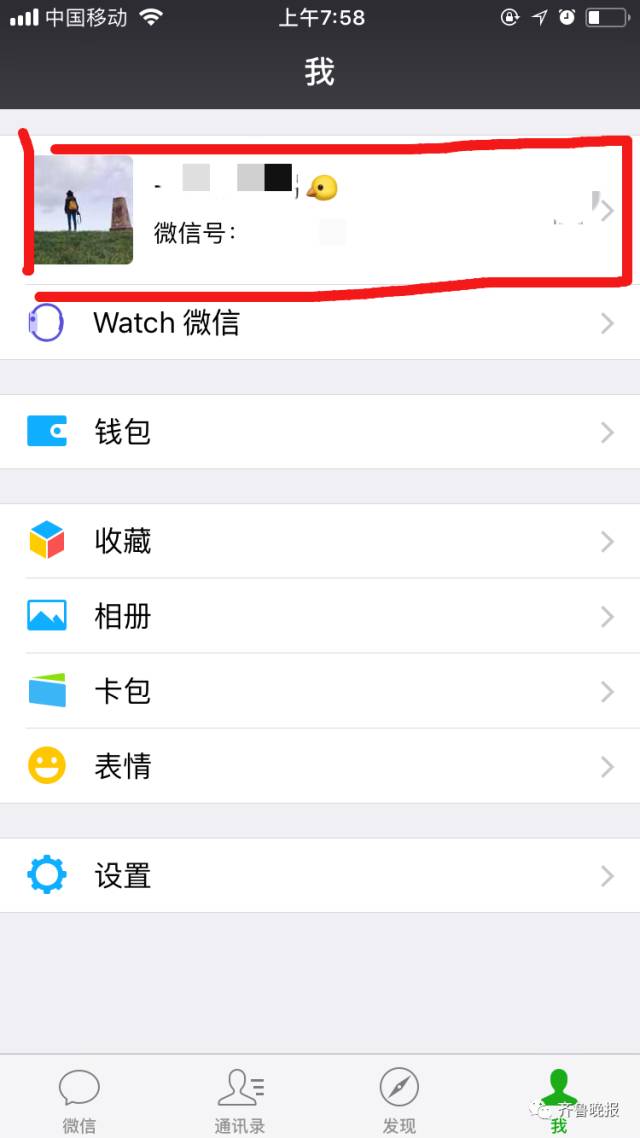Open the profile row with 微信号

pos(320,211)
